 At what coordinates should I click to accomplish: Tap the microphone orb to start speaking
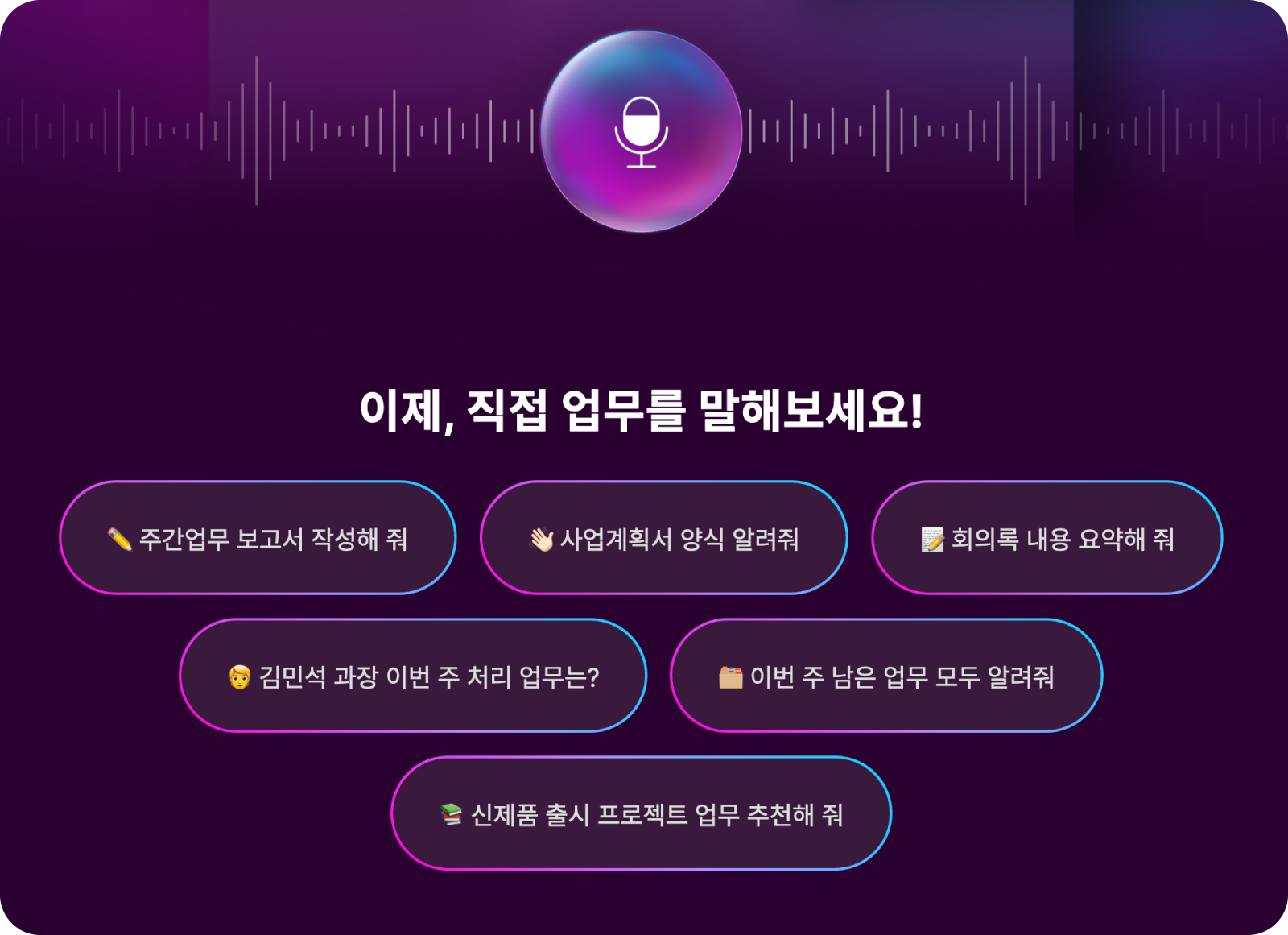point(641,132)
